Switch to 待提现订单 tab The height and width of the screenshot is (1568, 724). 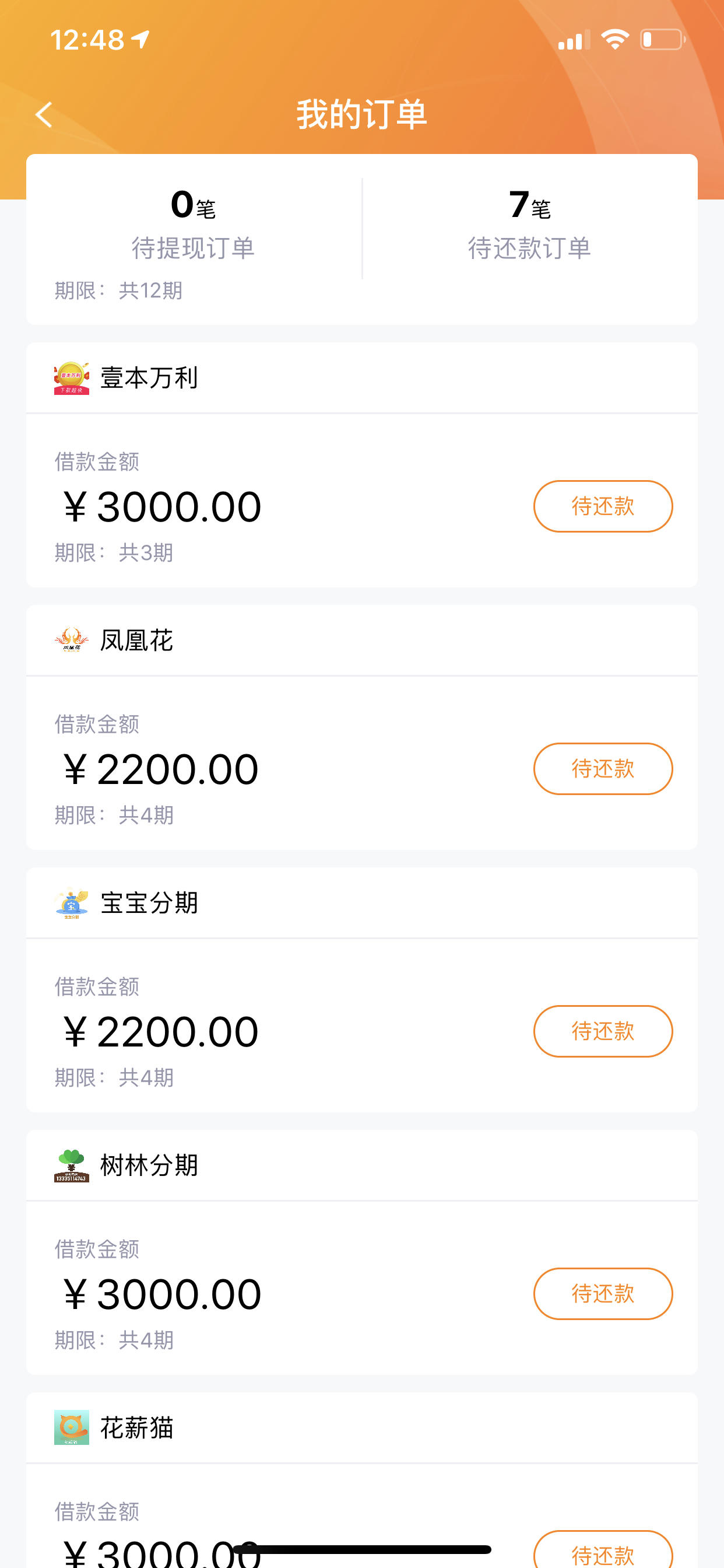click(194, 224)
